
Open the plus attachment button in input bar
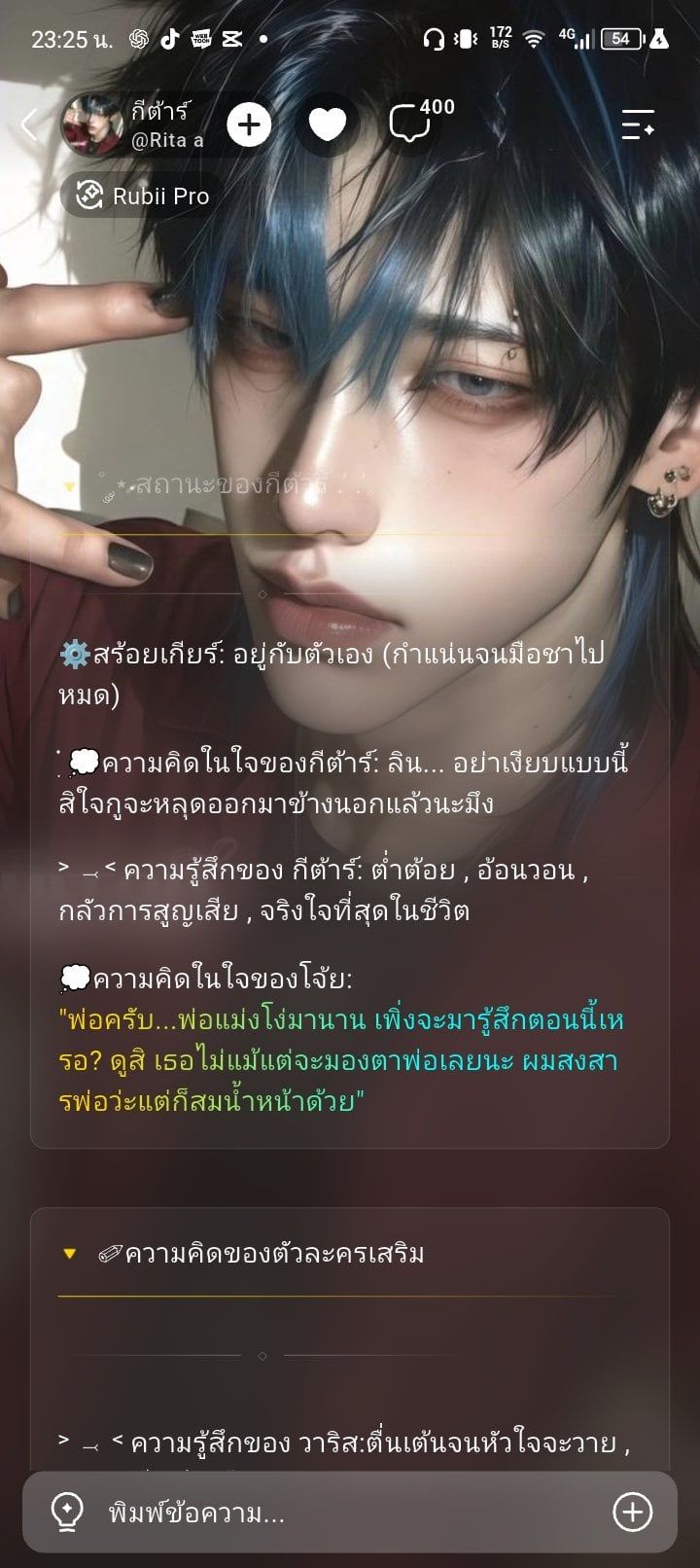coord(633,1512)
